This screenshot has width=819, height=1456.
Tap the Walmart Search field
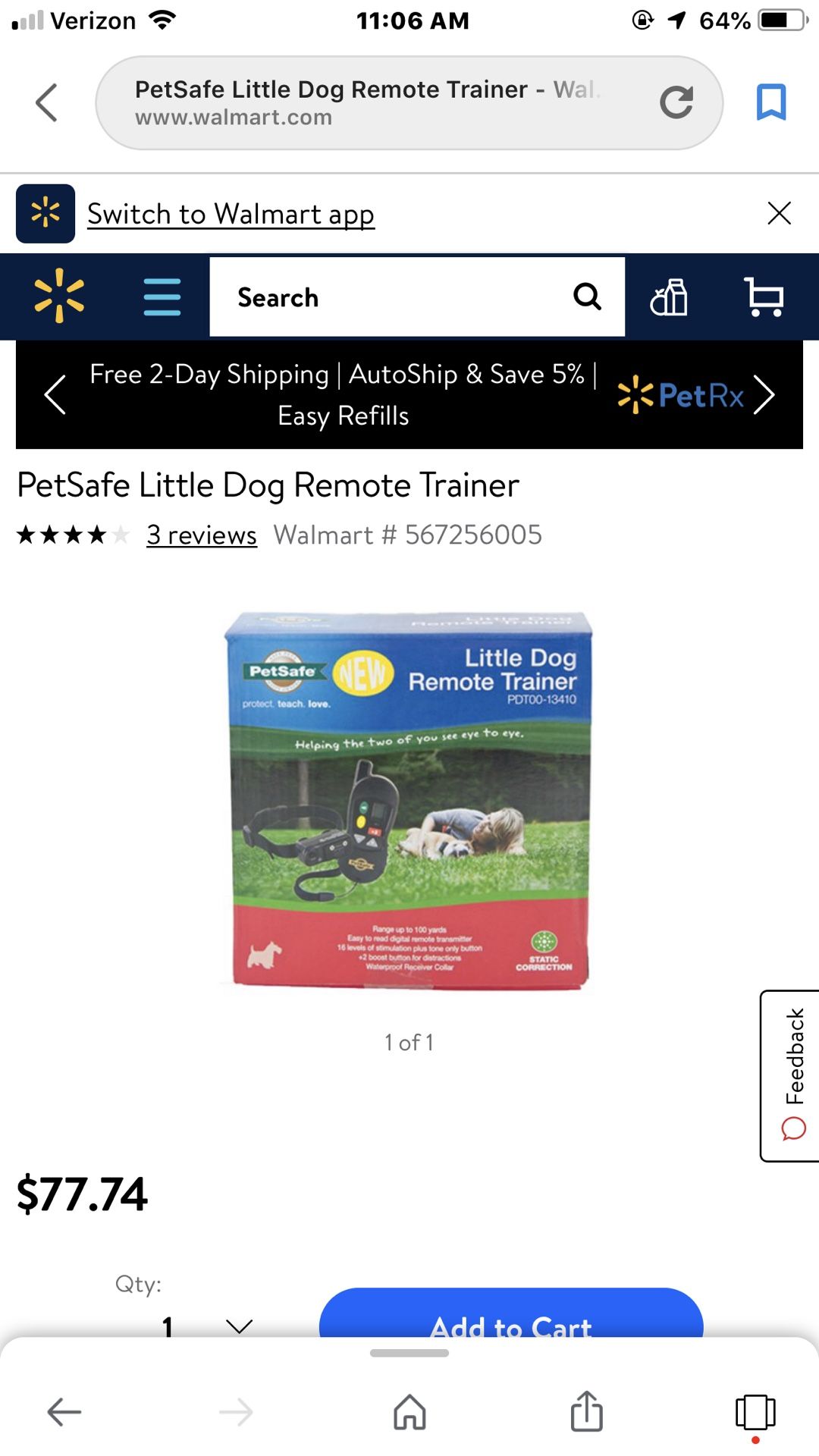(417, 297)
